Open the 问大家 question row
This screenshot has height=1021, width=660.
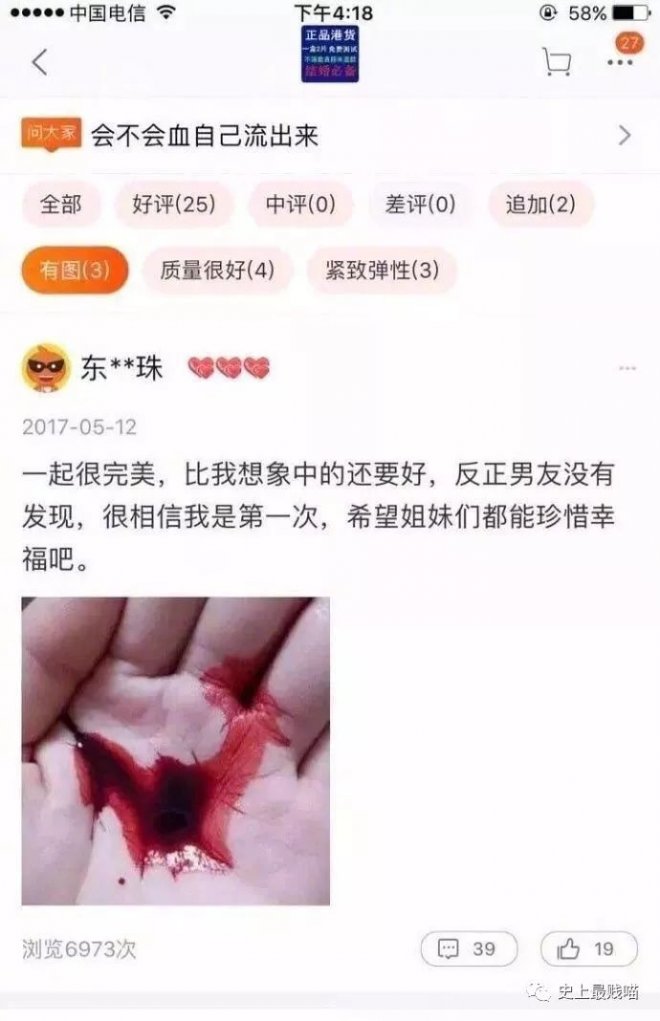(x=330, y=135)
